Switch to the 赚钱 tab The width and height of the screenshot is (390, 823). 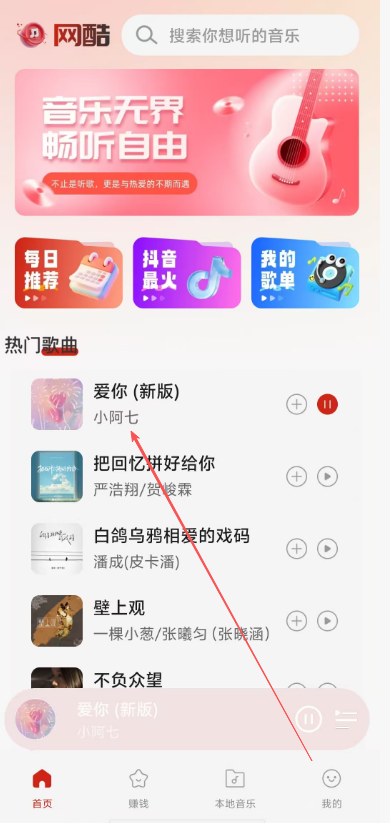click(x=139, y=788)
